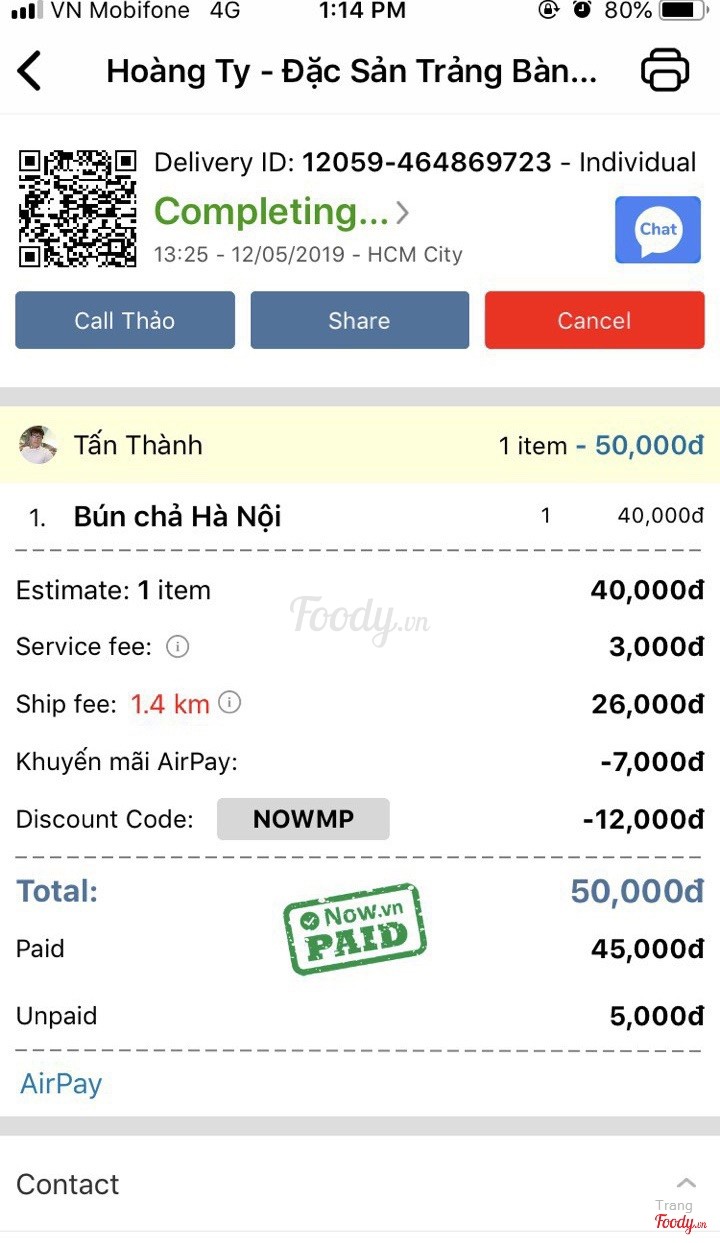Screen dimensions: 720x1243
Task: Tap the AirPay payment link
Action: 61,1084
